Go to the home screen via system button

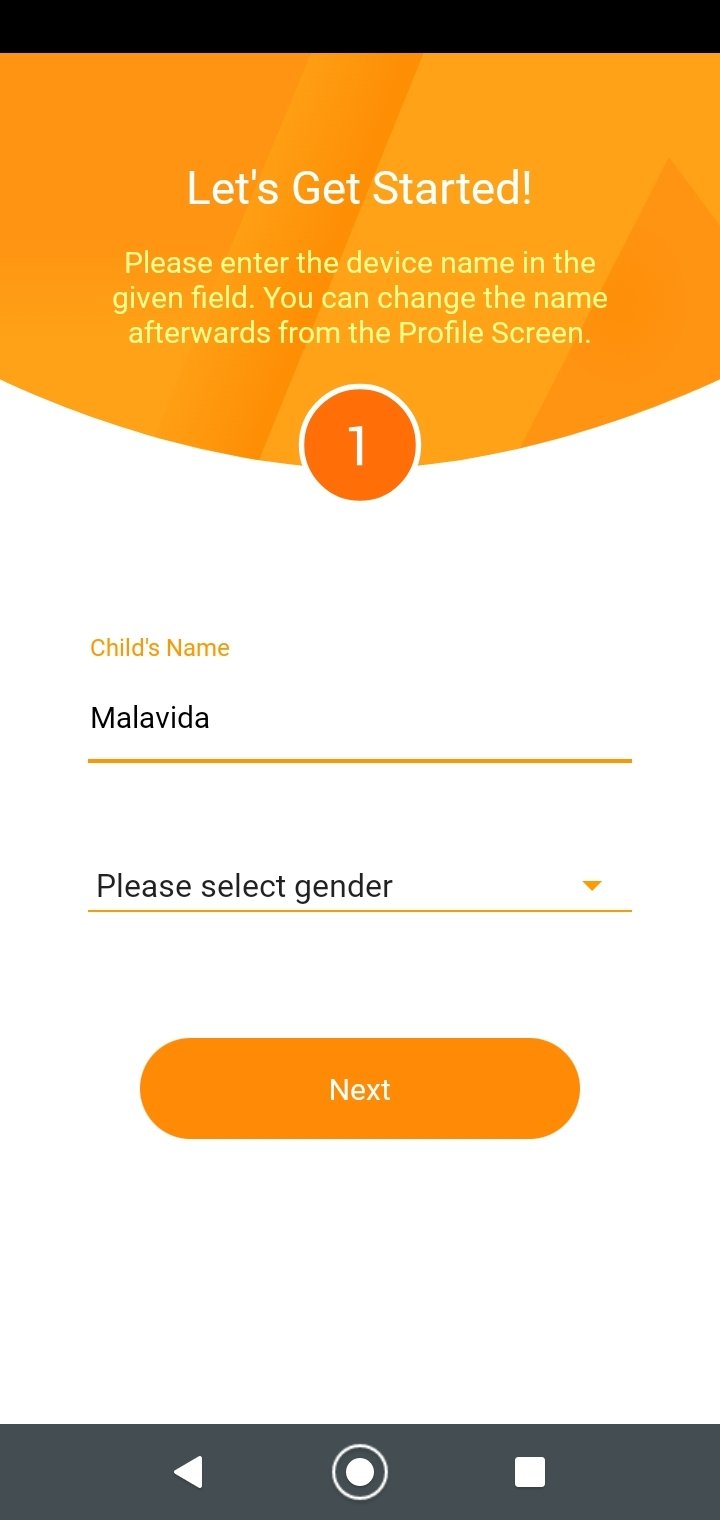pyautogui.click(x=359, y=1472)
